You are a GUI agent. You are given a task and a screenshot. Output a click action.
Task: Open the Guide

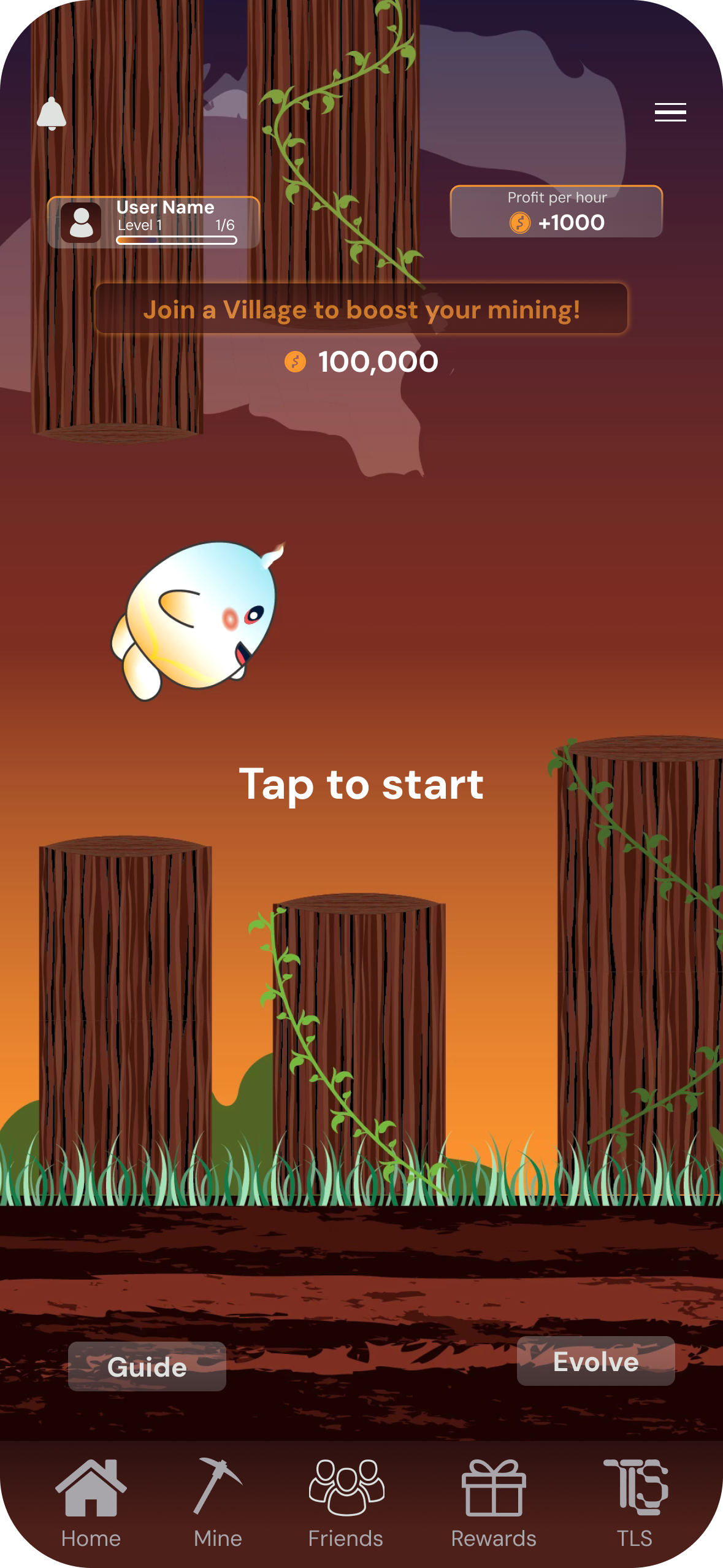147,1367
